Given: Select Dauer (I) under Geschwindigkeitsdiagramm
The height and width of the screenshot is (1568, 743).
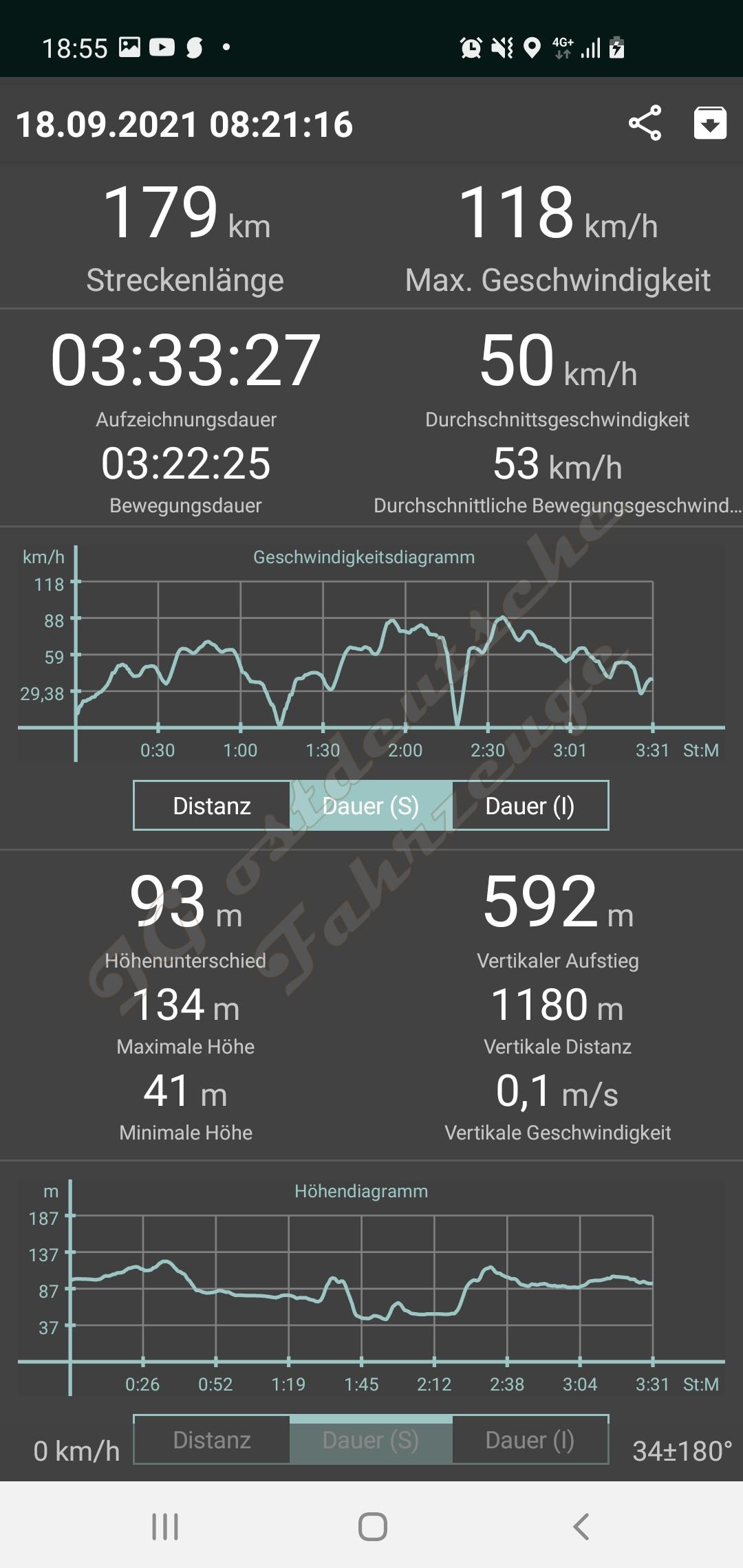Looking at the screenshot, I should (x=530, y=805).
